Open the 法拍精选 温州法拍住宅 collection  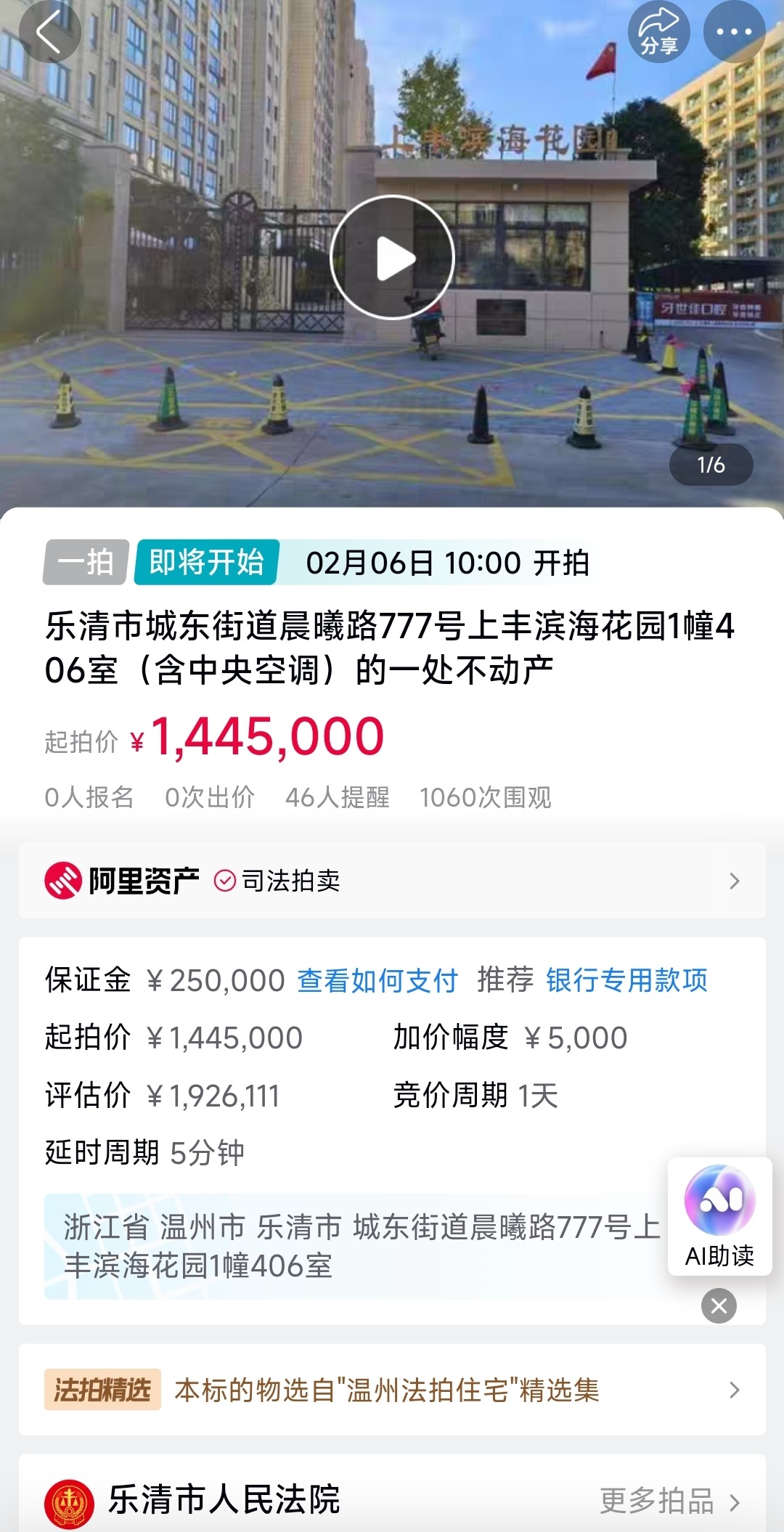tap(392, 1390)
